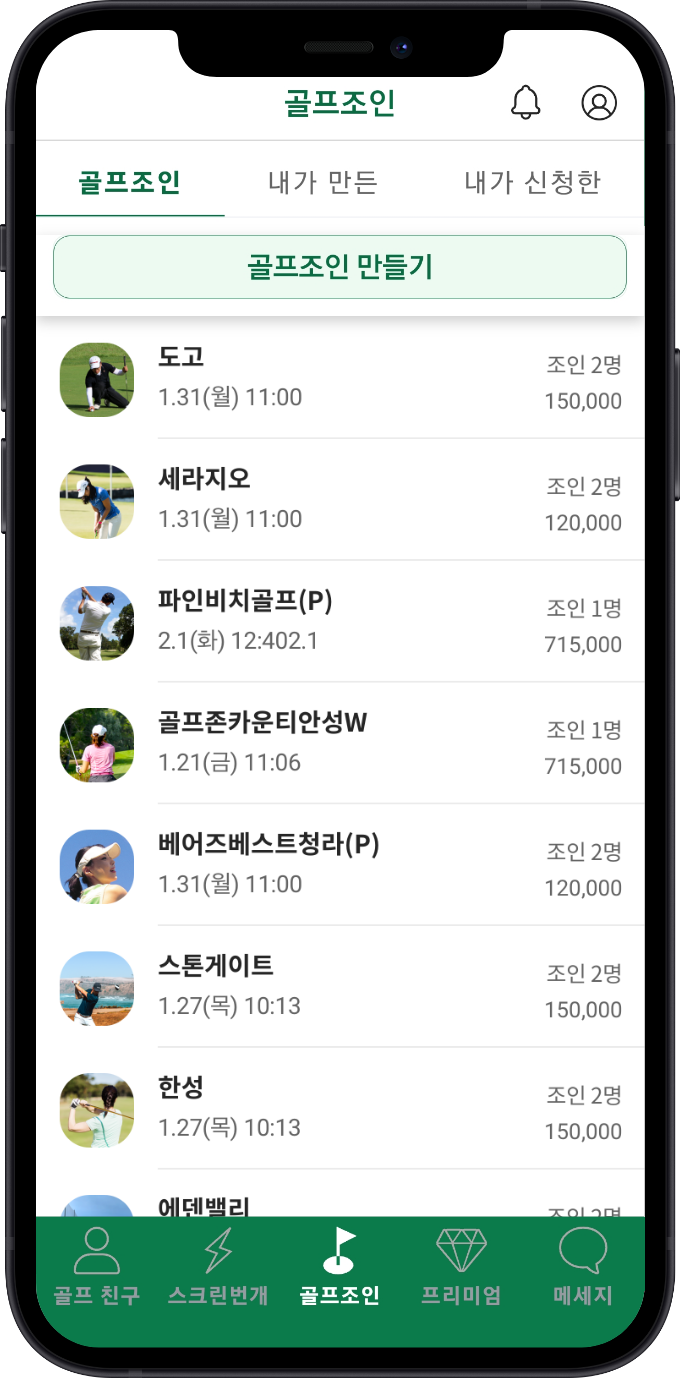
Task: Open the user profile icon
Action: tap(599, 102)
